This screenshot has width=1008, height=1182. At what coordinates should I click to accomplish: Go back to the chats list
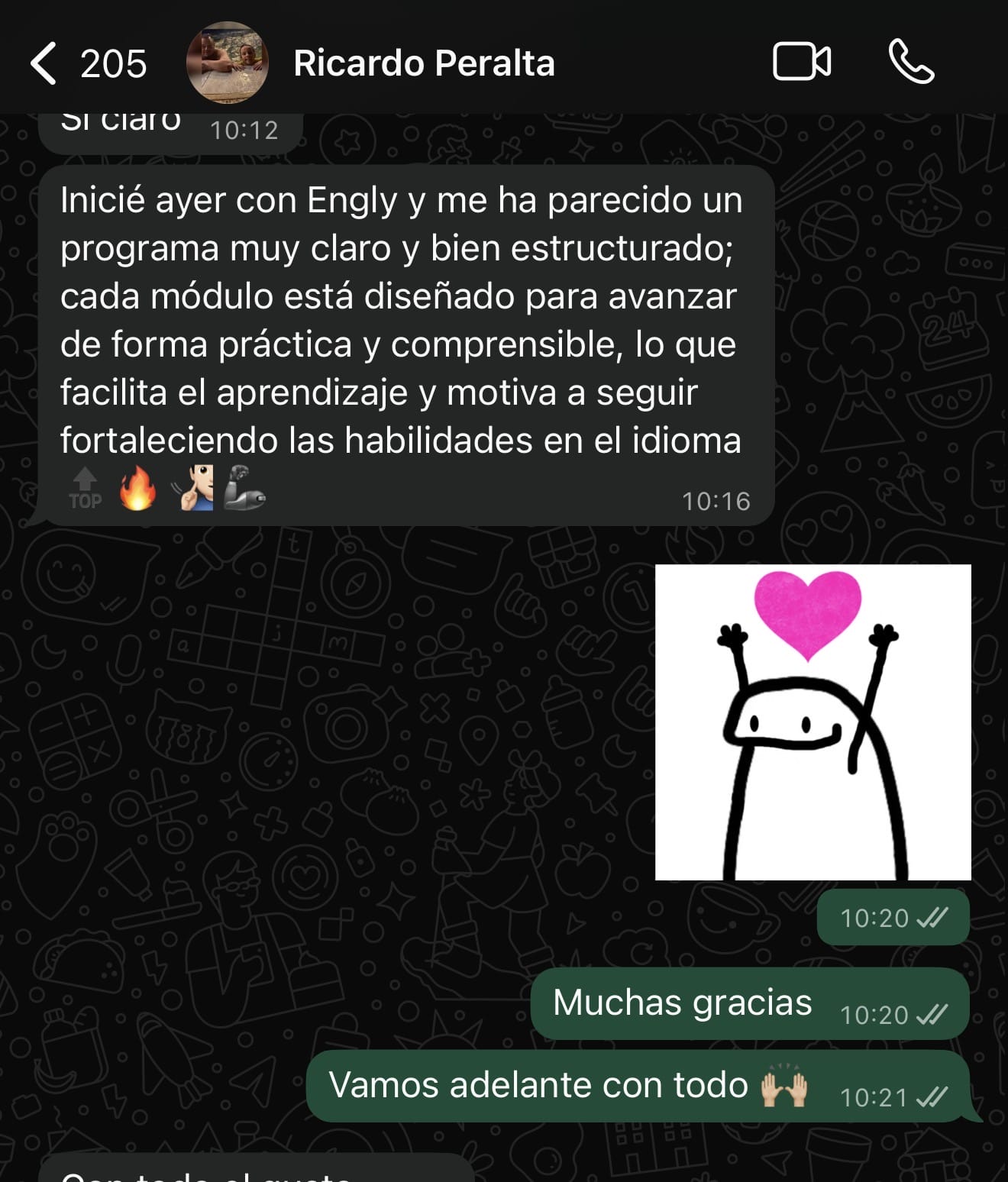pyautogui.click(x=44, y=63)
